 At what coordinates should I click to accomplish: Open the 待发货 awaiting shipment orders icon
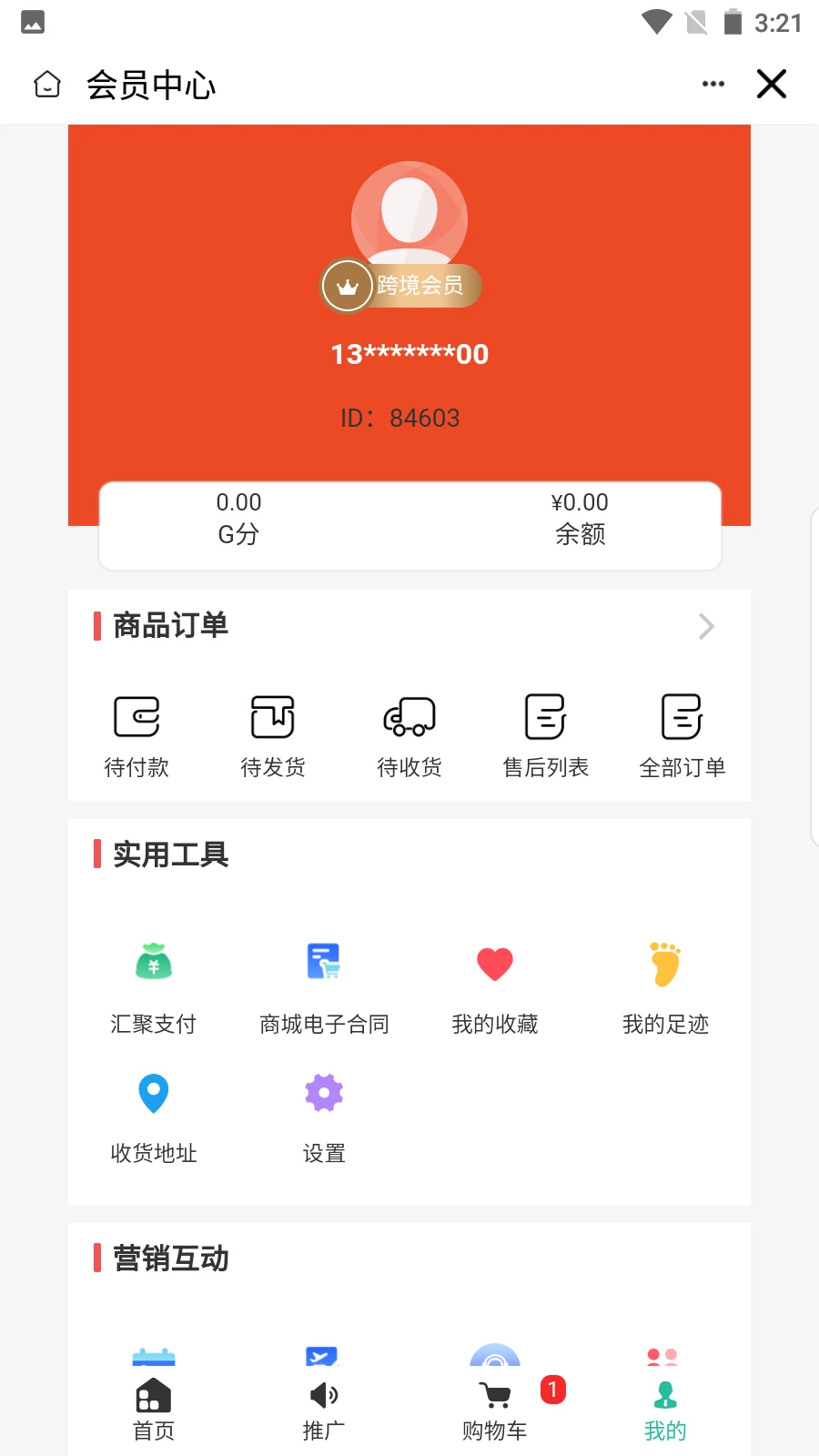pyautogui.click(x=272, y=717)
